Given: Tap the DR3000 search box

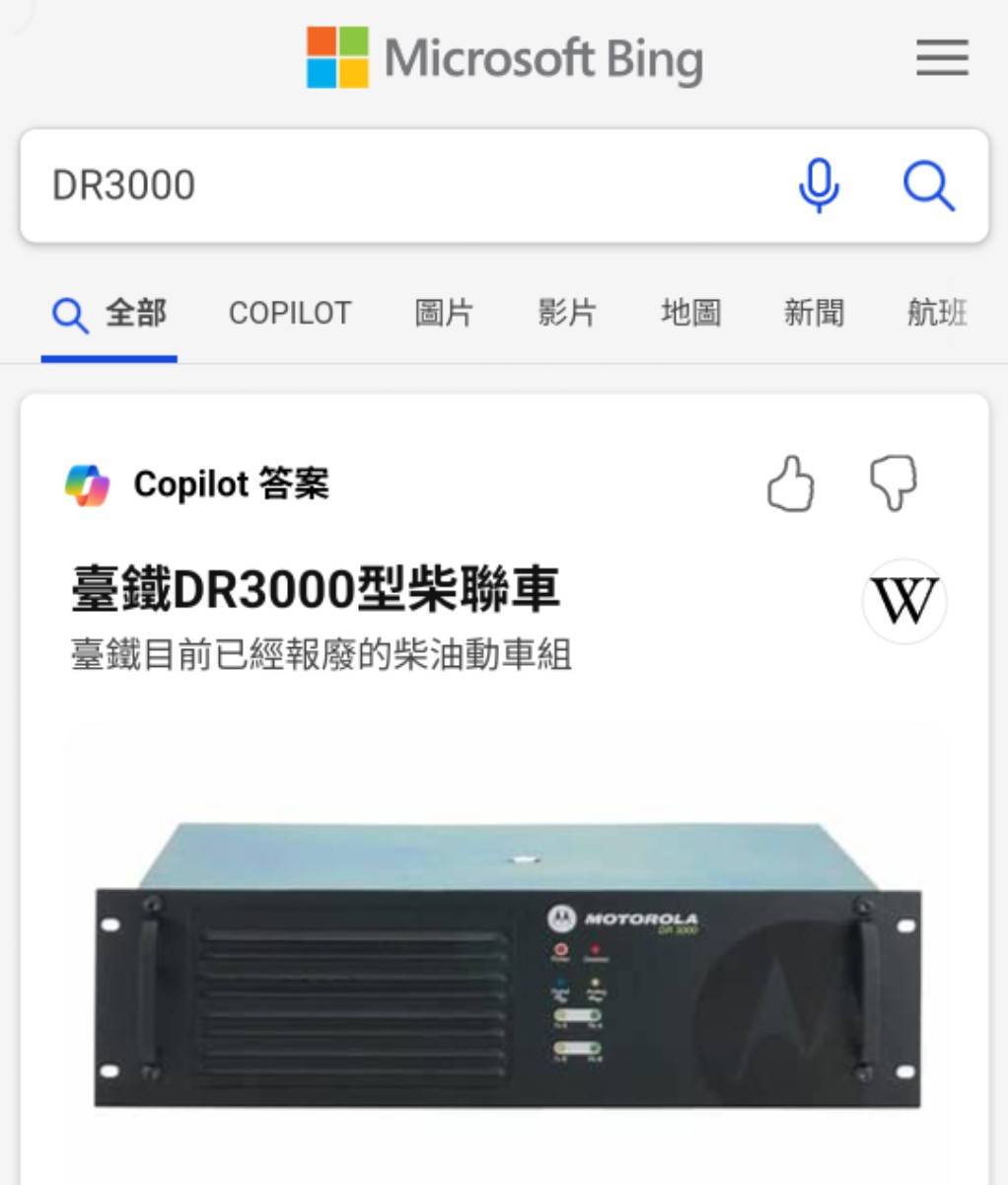Looking at the screenshot, I should coord(395,185).
